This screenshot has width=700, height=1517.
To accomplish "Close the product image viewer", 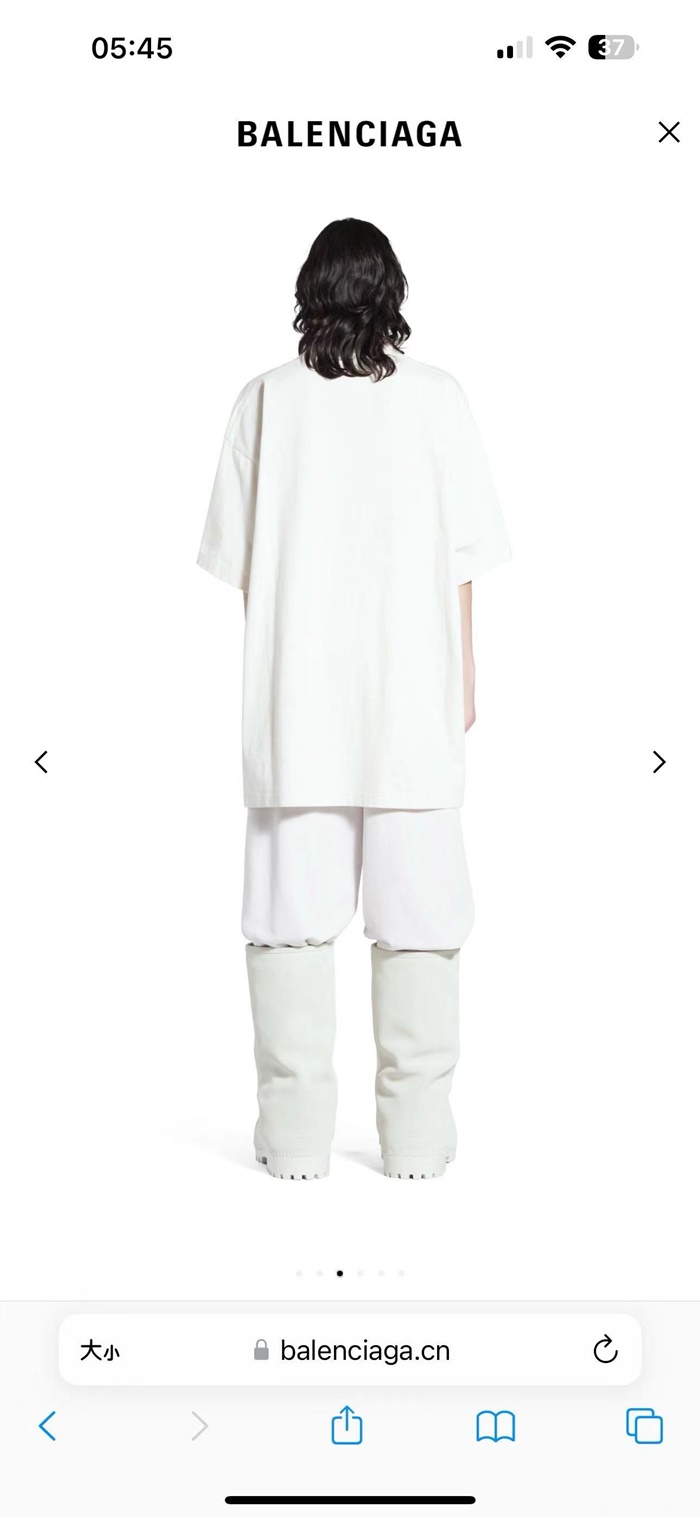I will (668, 132).
